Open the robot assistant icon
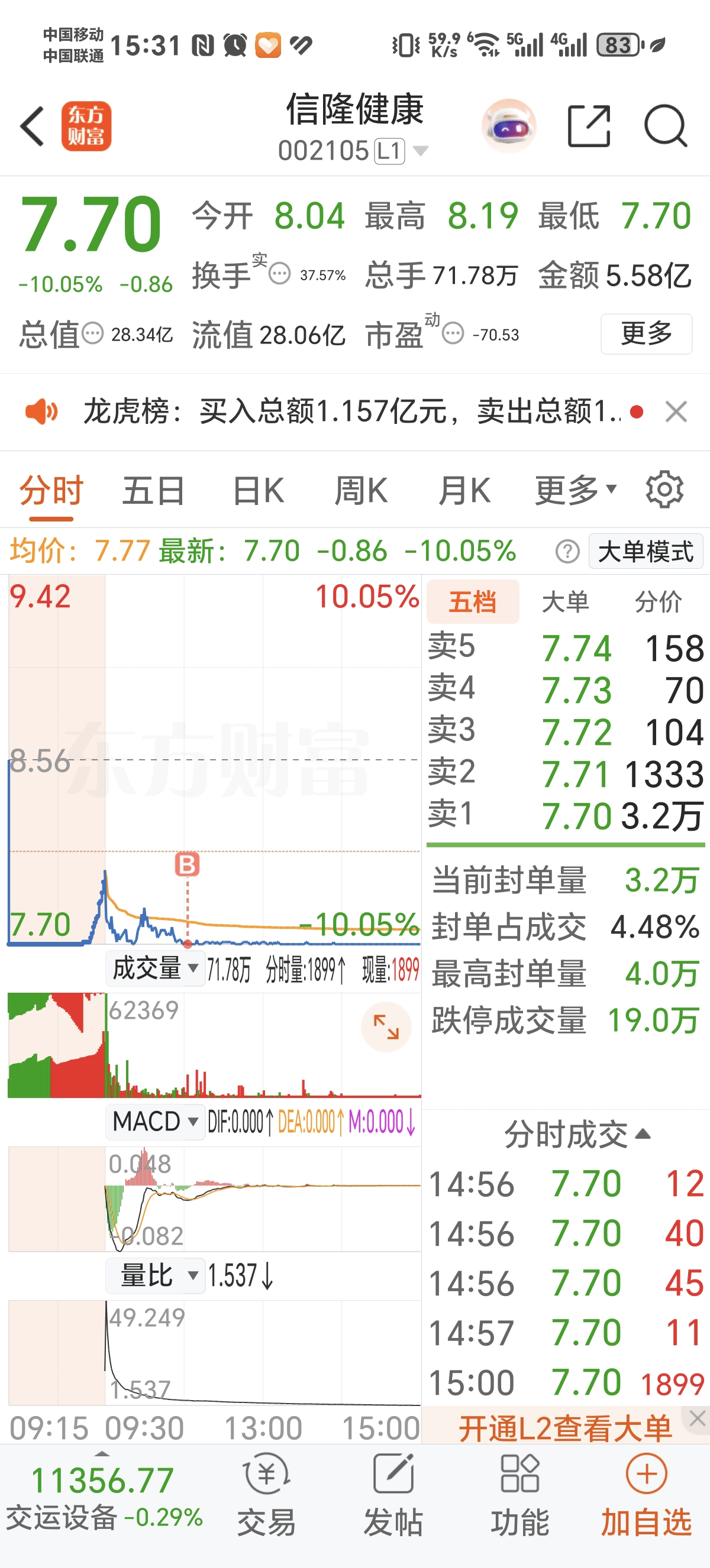710x1568 pixels. (508, 126)
